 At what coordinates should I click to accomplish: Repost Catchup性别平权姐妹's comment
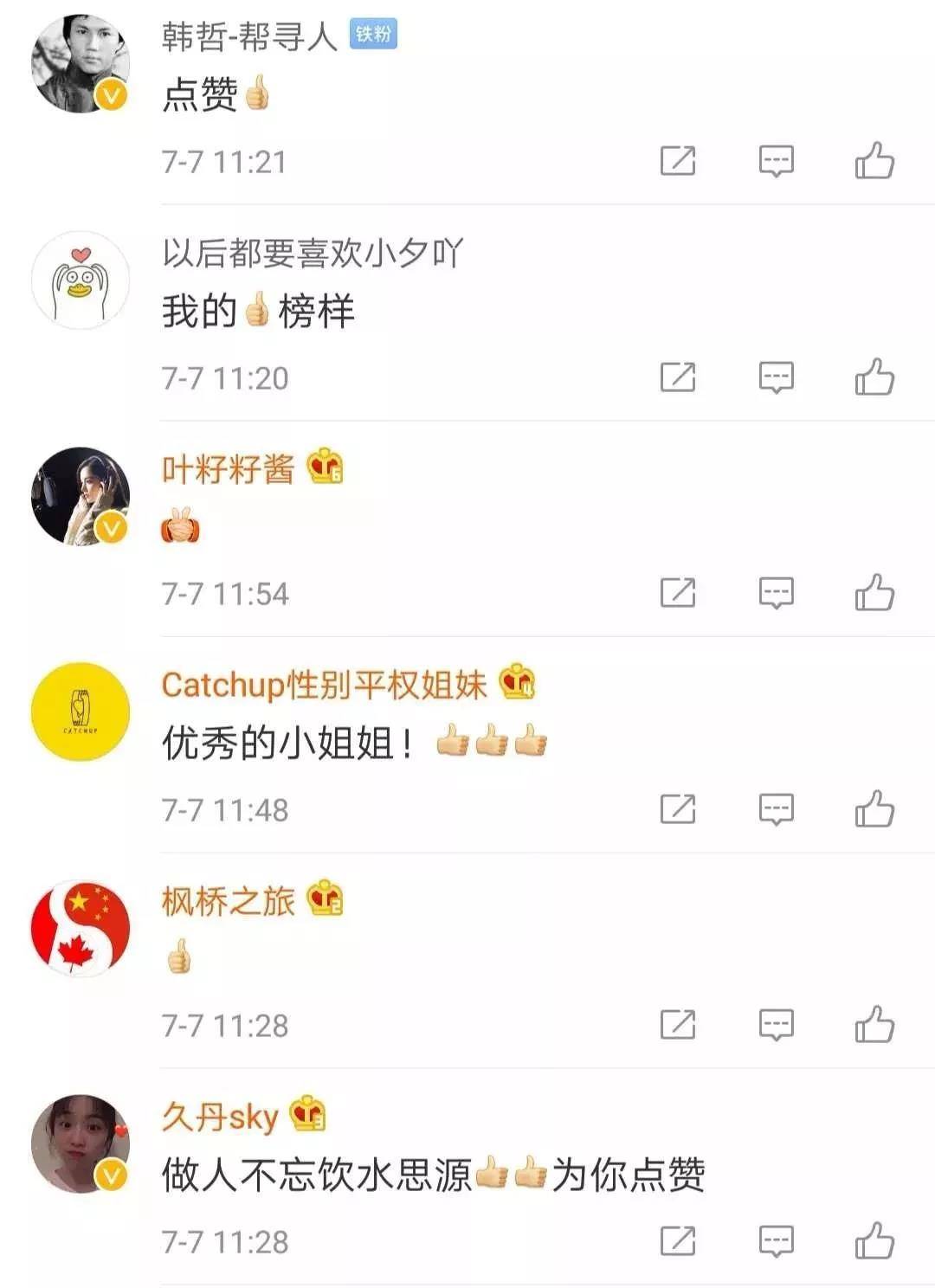(678, 809)
